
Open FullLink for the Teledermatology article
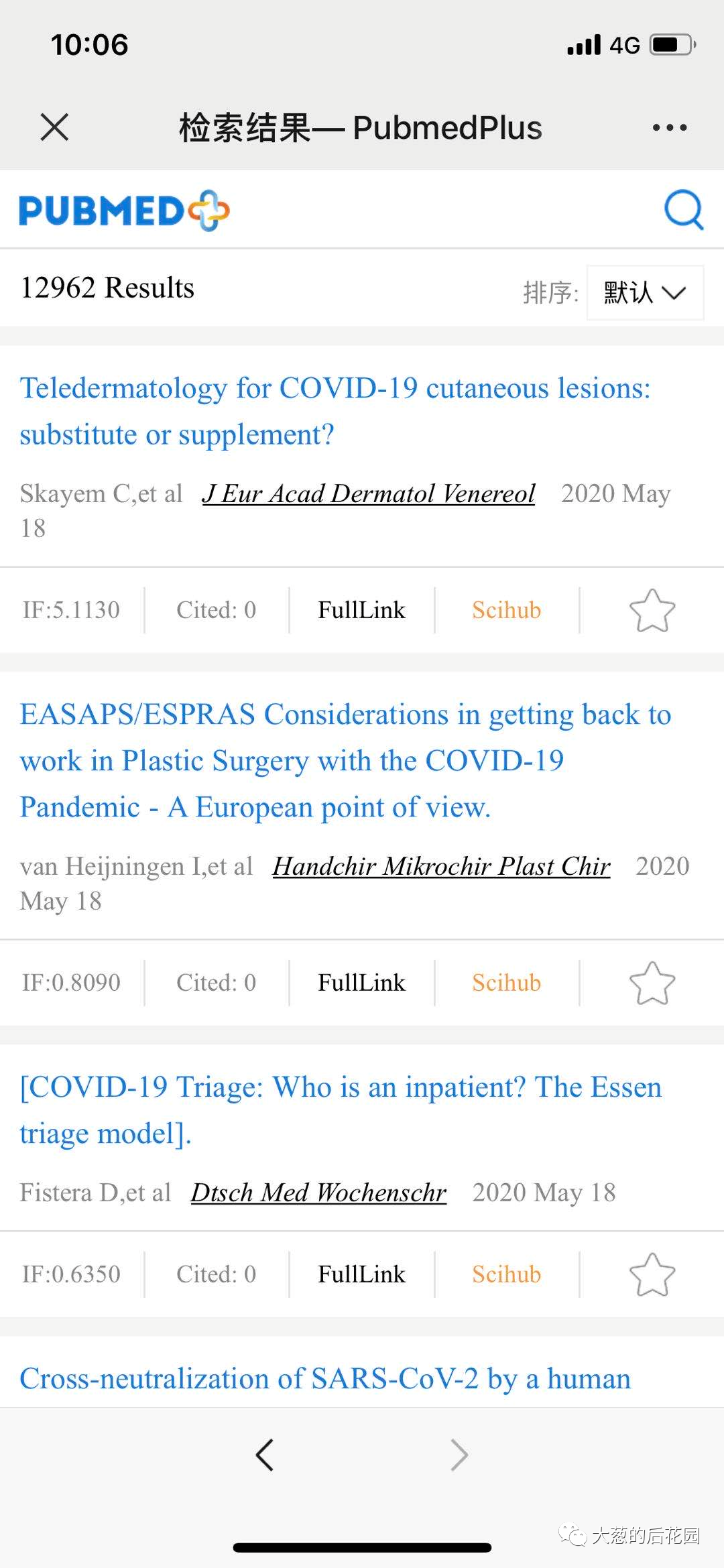pos(361,610)
